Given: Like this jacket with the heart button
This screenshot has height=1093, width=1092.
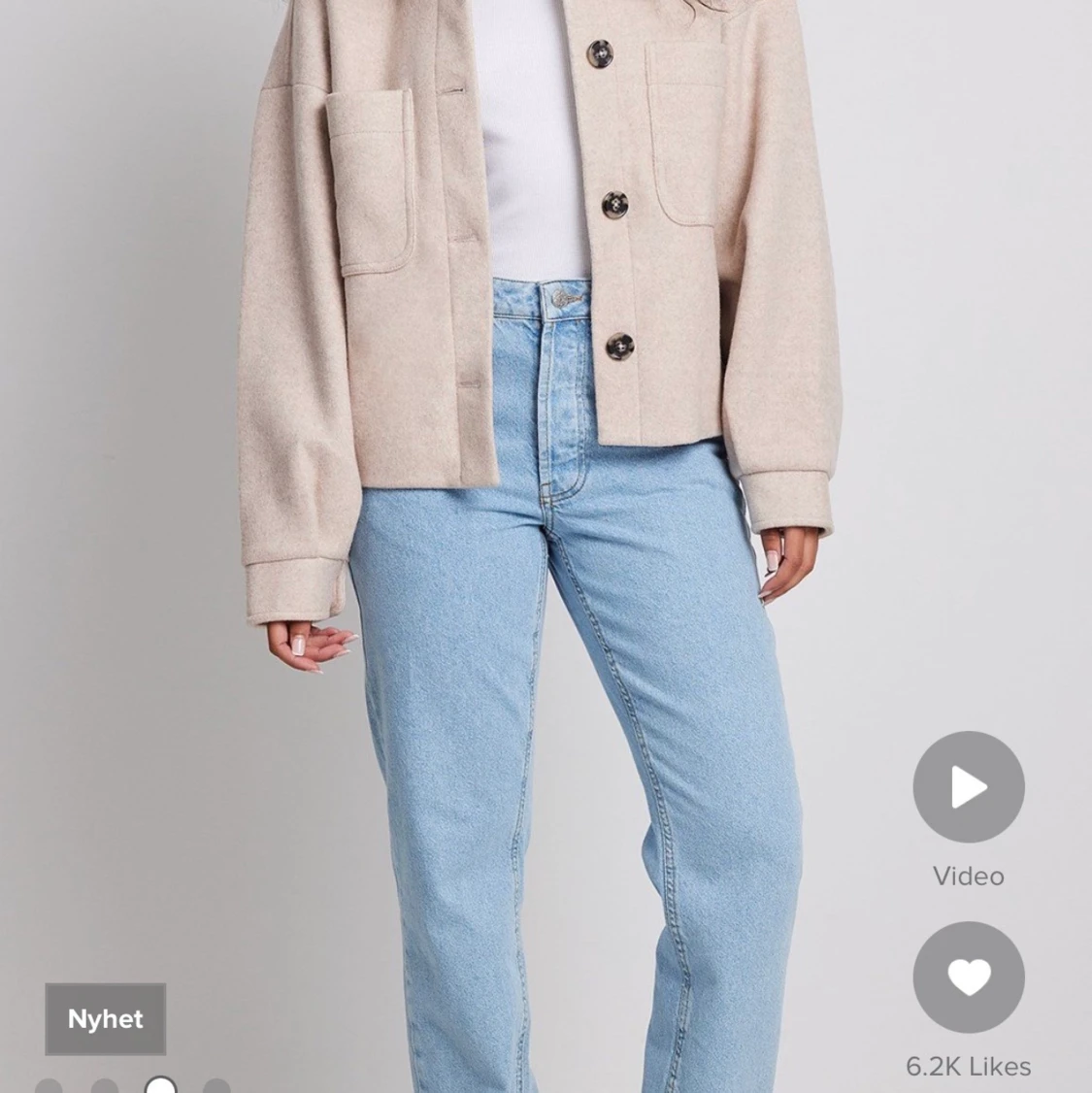Looking at the screenshot, I should point(968,977).
